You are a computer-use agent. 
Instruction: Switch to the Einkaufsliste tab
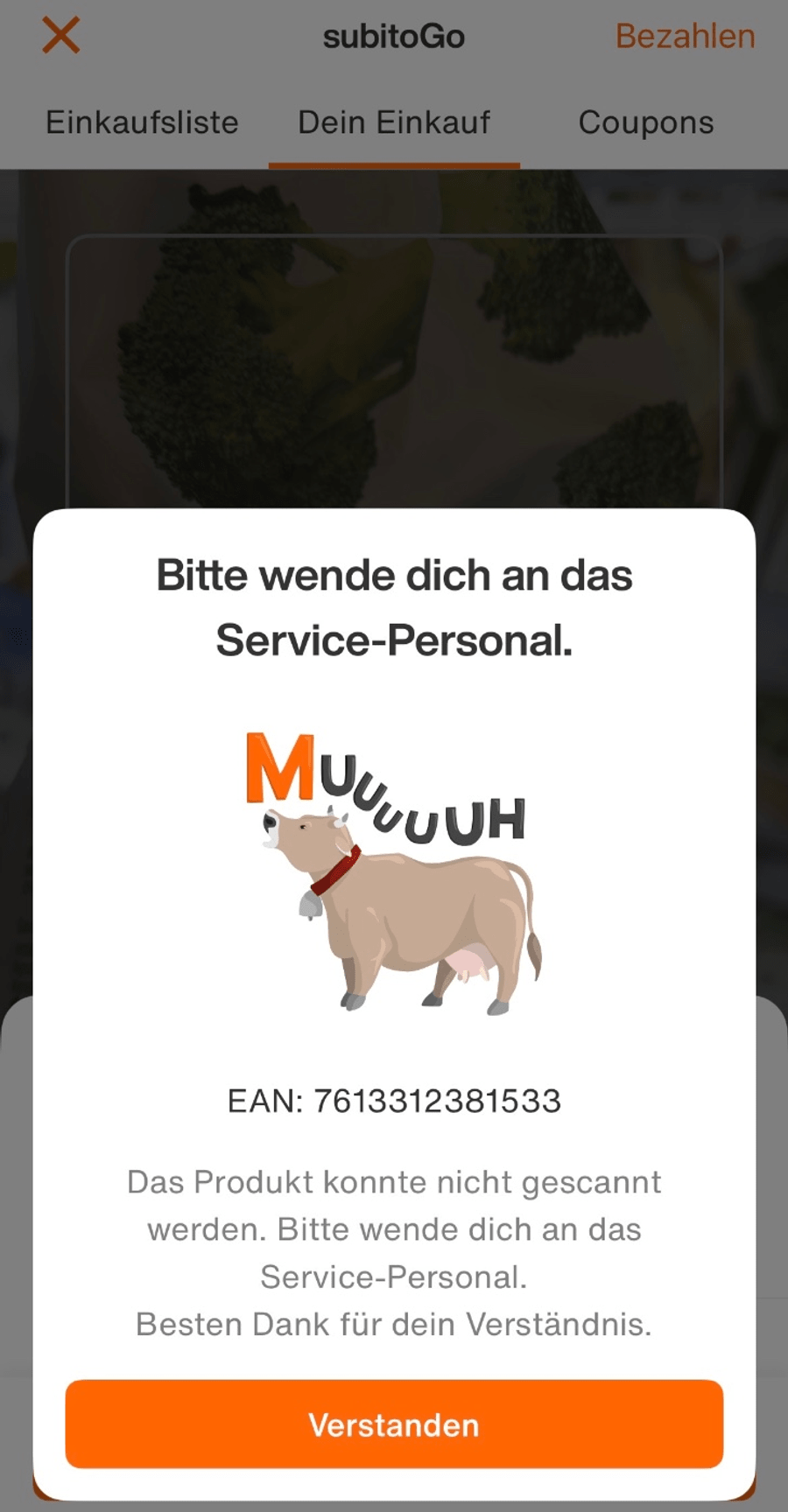pos(142,122)
